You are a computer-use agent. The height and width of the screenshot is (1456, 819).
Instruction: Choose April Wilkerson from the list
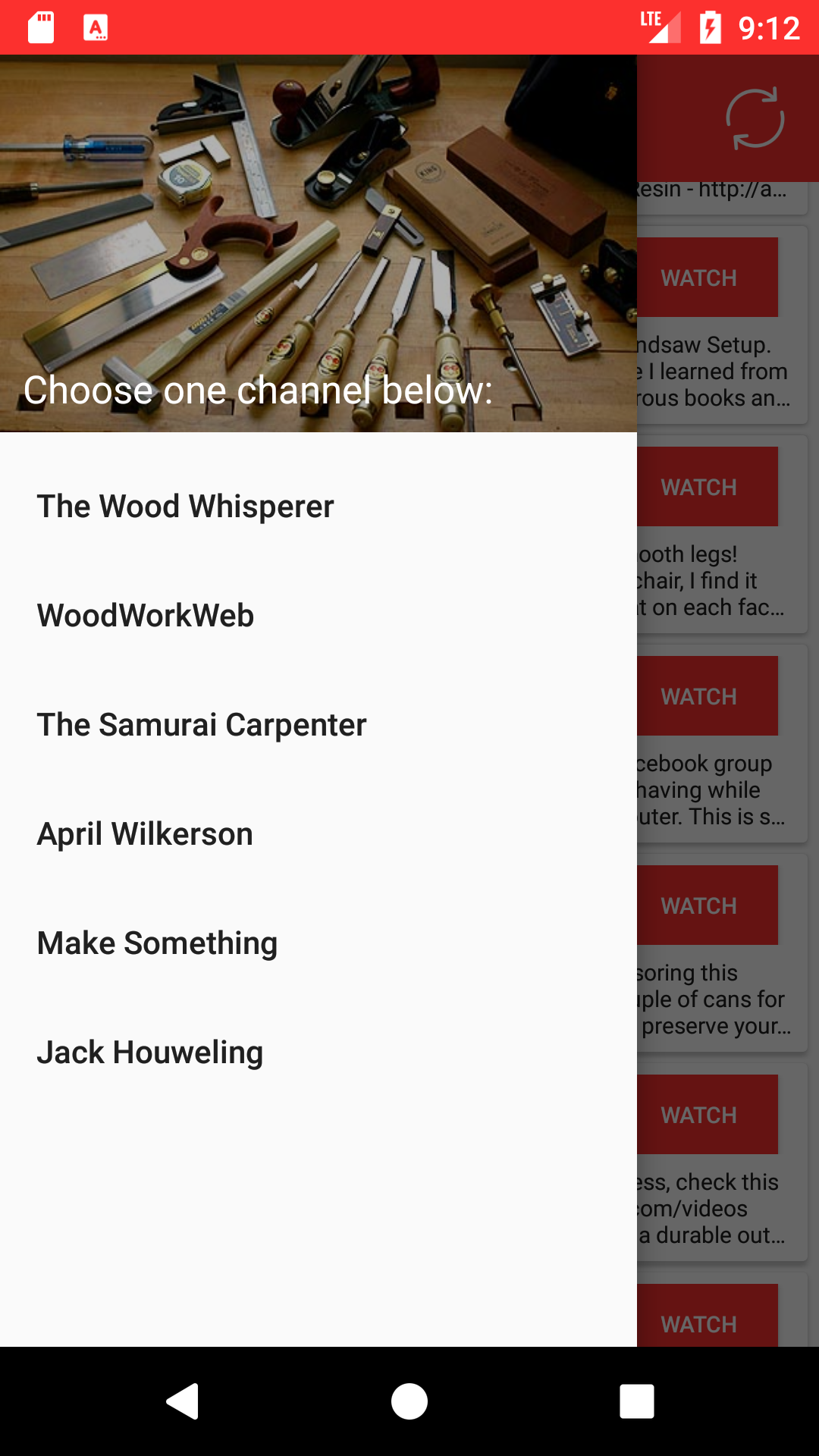[145, 833]
